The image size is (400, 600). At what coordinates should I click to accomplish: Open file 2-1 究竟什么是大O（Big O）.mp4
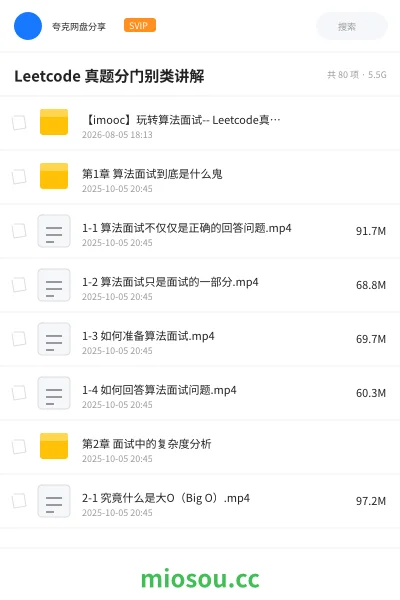[x=200, y=501]
